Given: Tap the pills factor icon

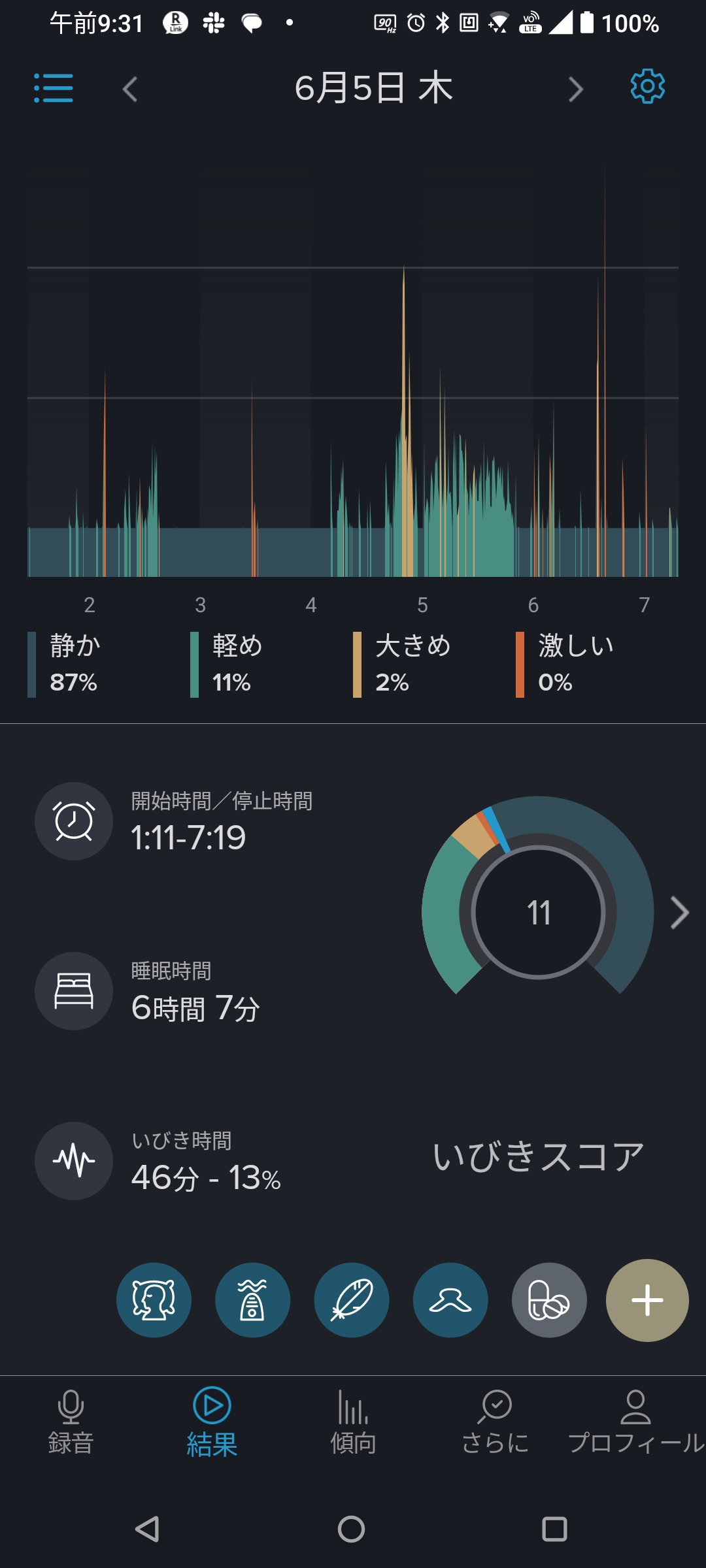Looking at the screenshot, I should 549,1300.
